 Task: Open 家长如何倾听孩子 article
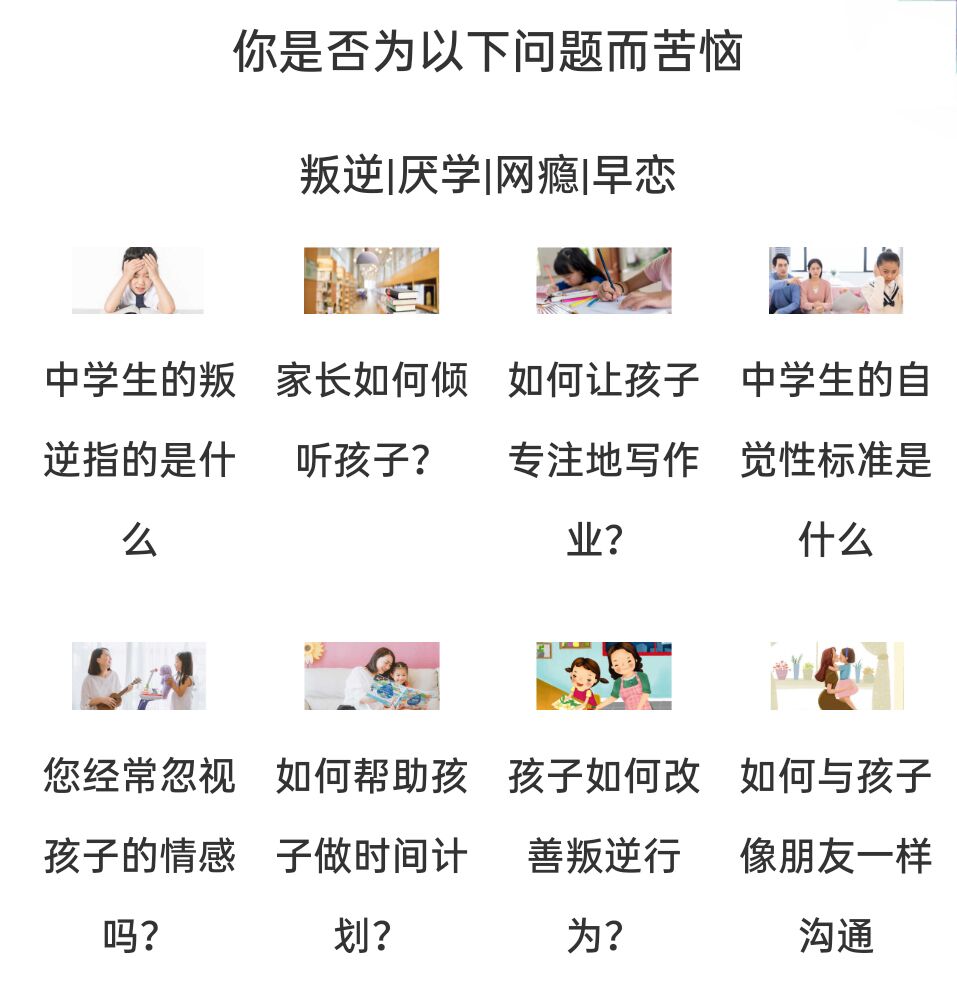[x=371, y=420]
